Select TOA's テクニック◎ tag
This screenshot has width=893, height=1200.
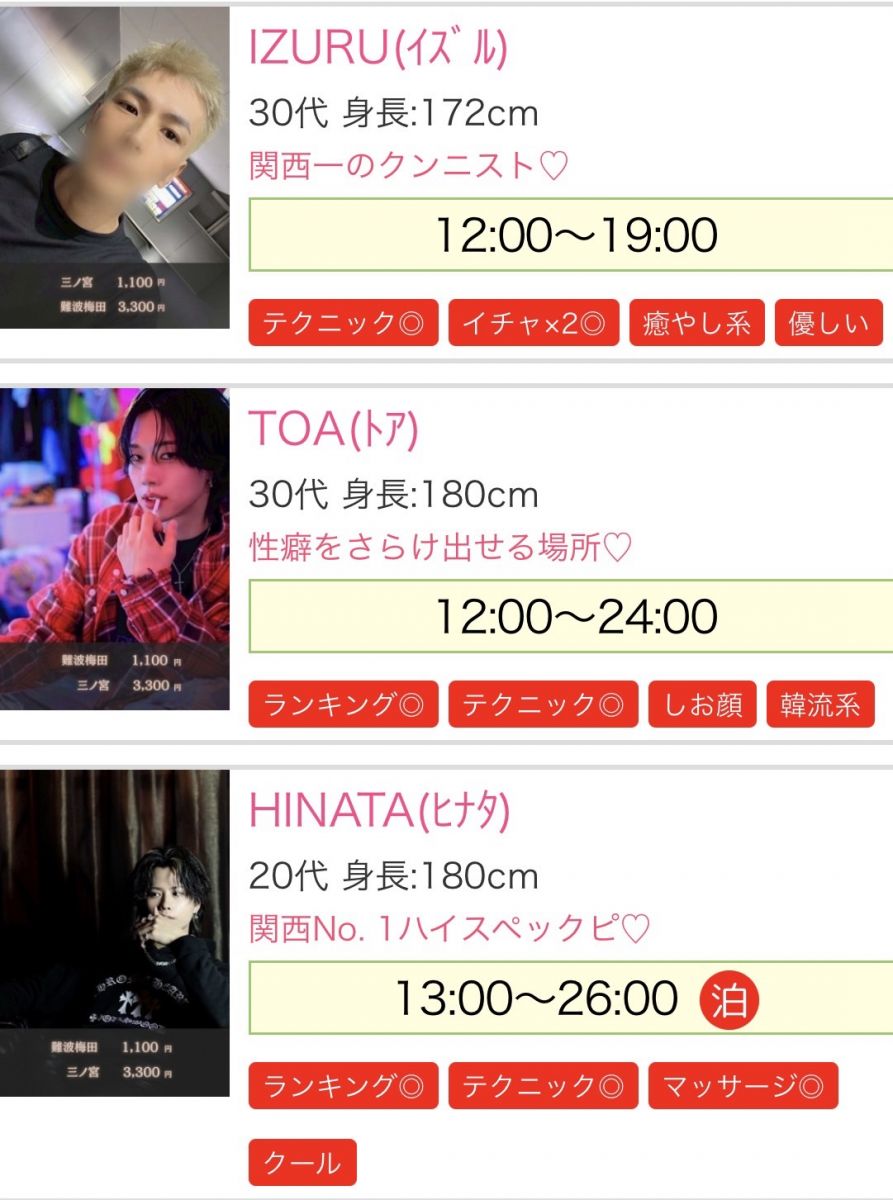click(x=542, y=705)
